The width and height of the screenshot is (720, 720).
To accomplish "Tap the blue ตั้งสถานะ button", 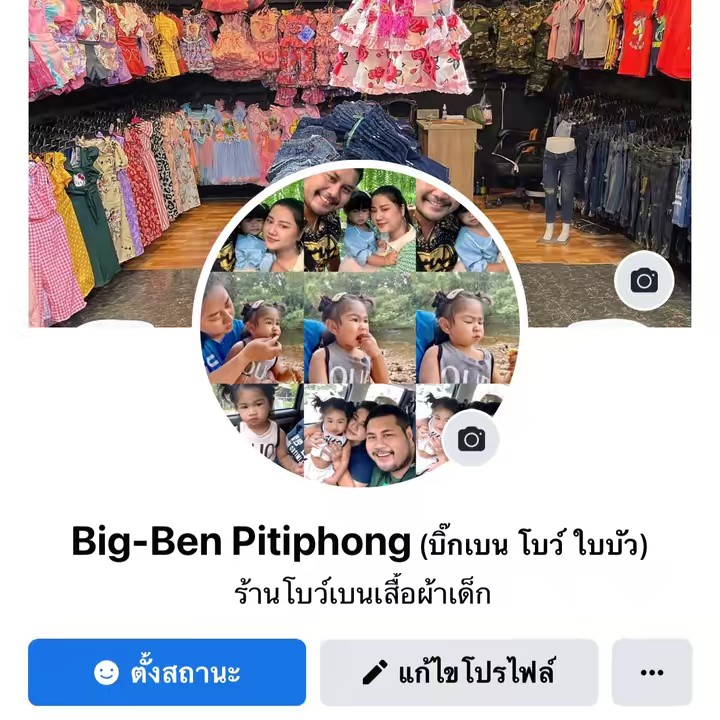I will click(167, 672).
